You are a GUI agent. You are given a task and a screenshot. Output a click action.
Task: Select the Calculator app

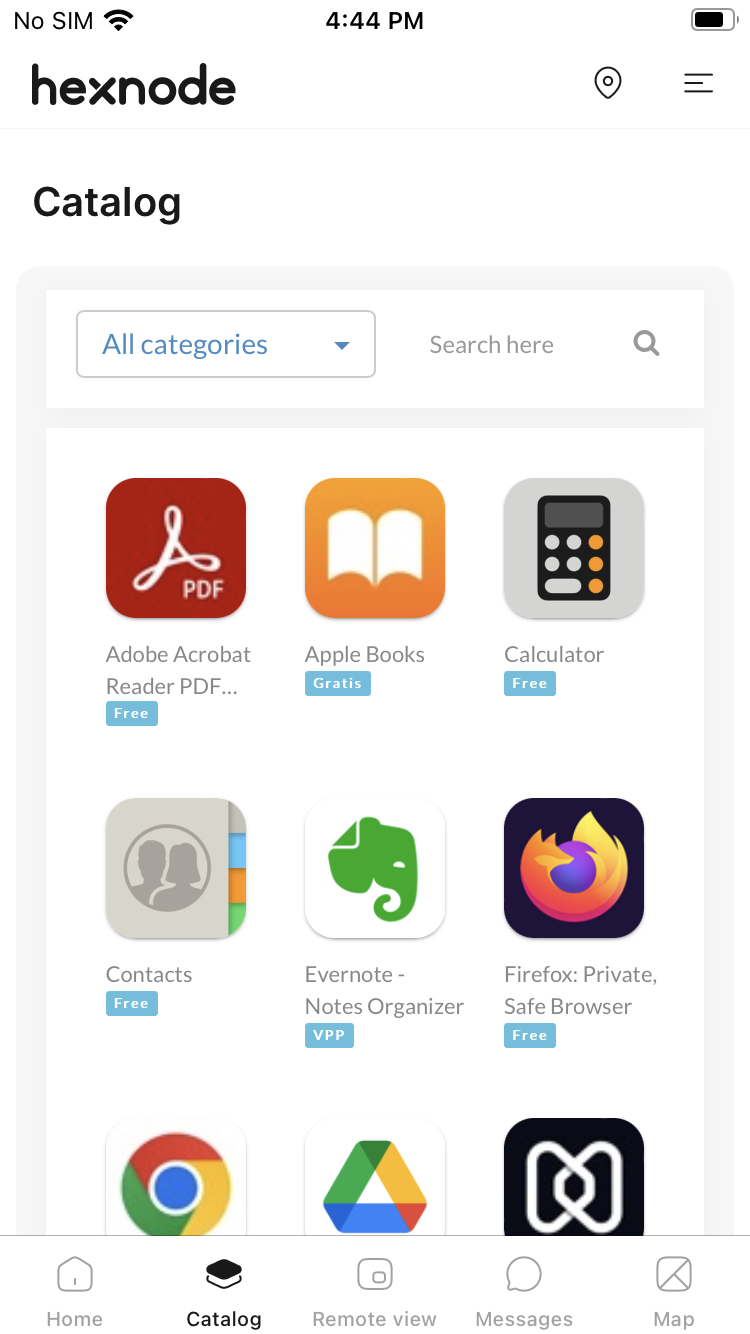574,548
